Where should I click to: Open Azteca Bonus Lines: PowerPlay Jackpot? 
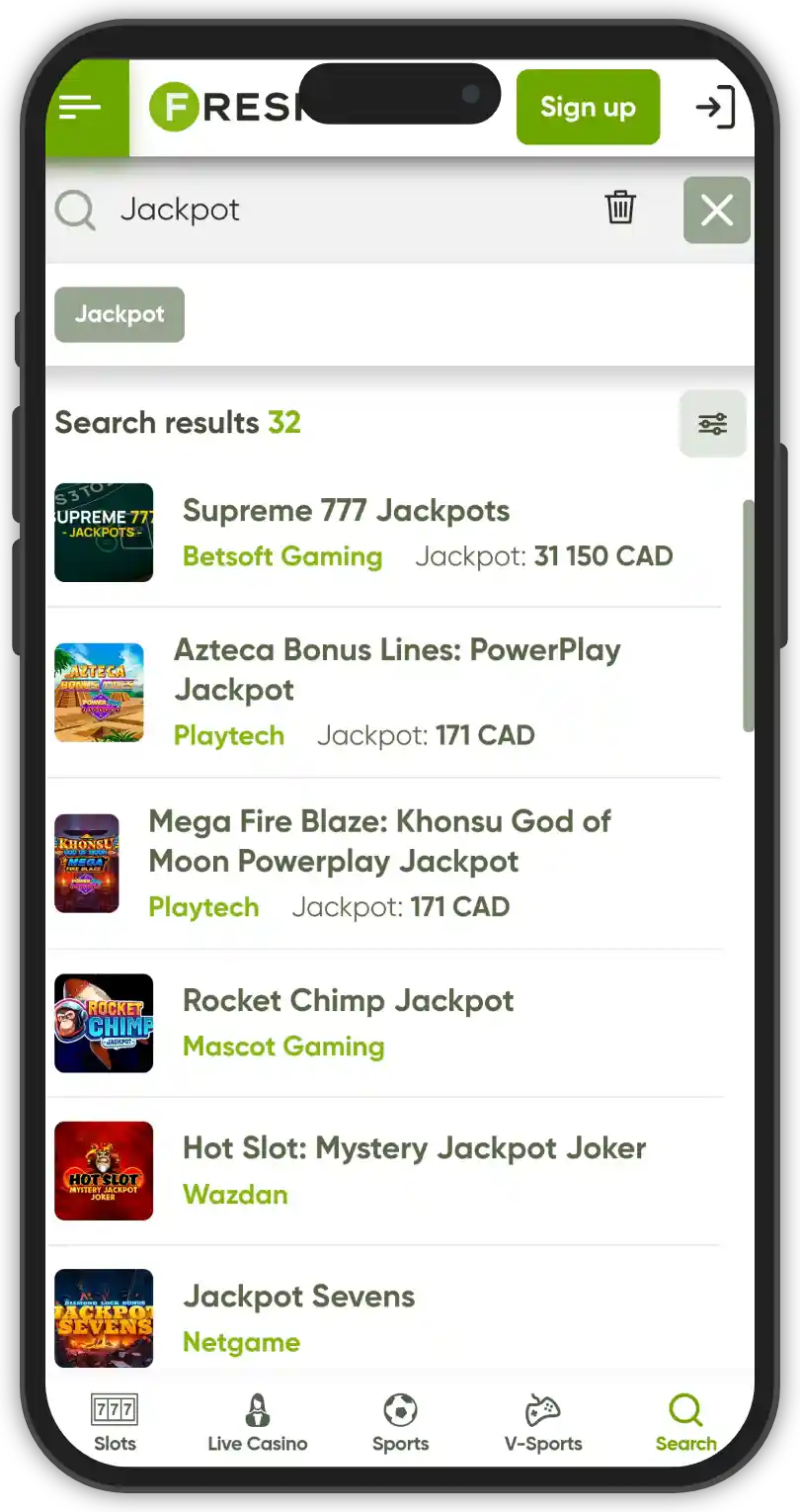click(x=395, y=669)
